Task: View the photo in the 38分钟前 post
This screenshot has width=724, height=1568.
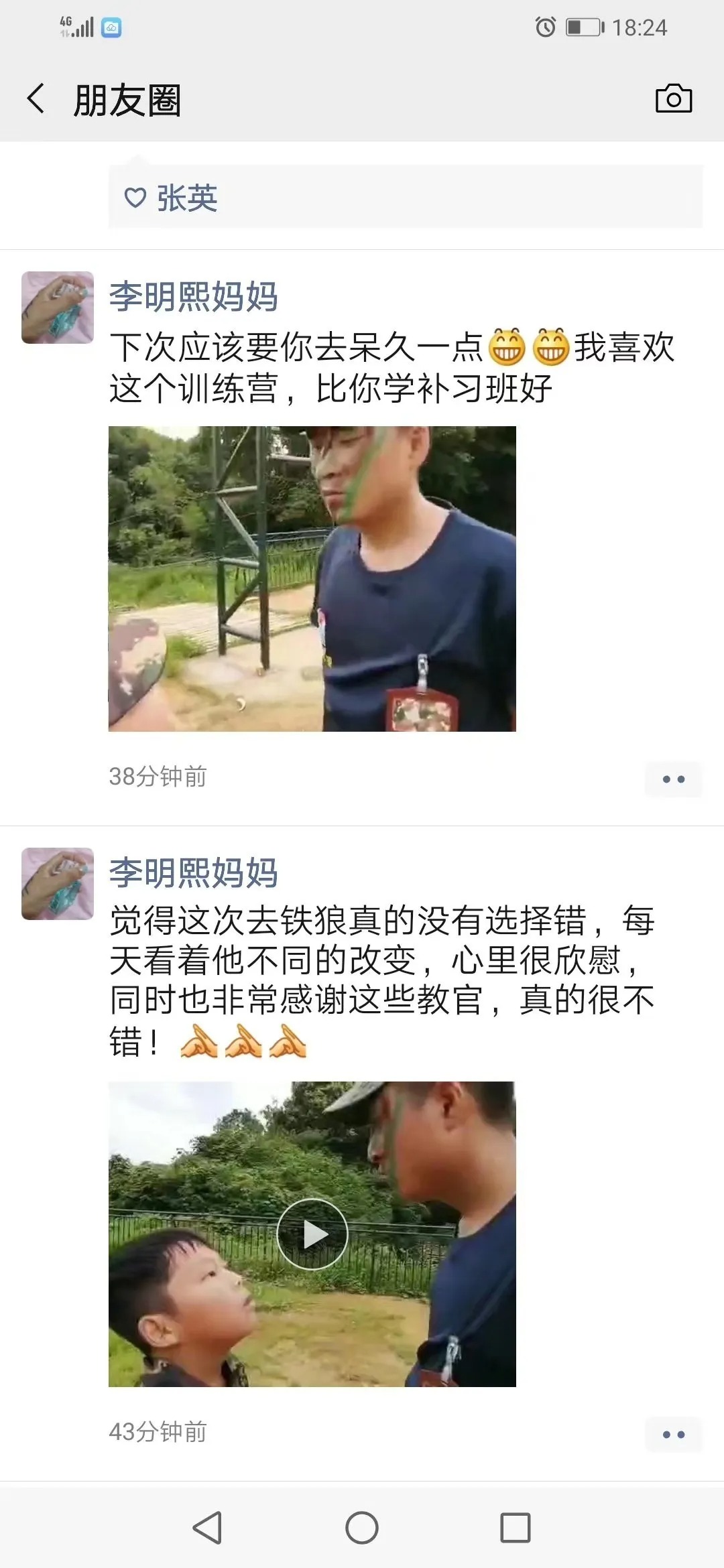Action: (x=312, y=578)
